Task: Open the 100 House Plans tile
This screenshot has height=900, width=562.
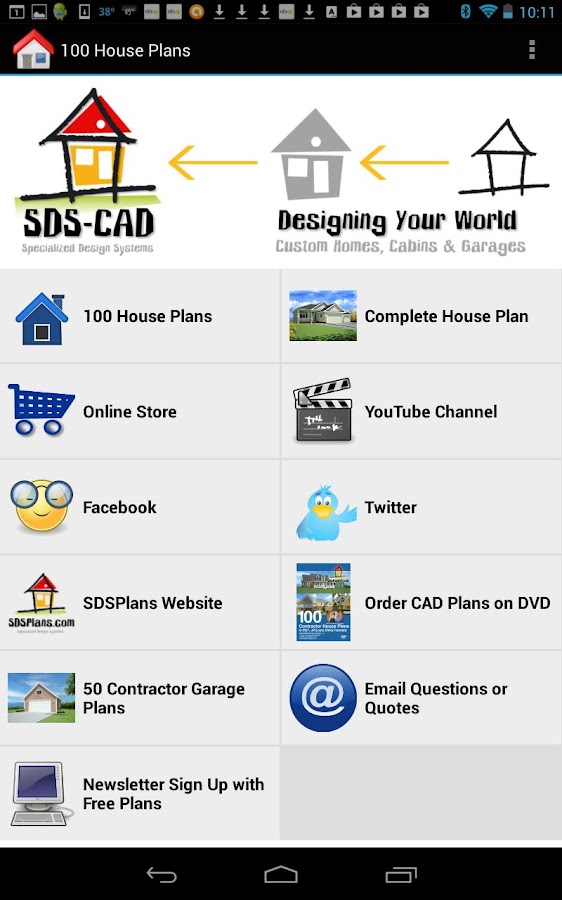Action: coord(139,316)
